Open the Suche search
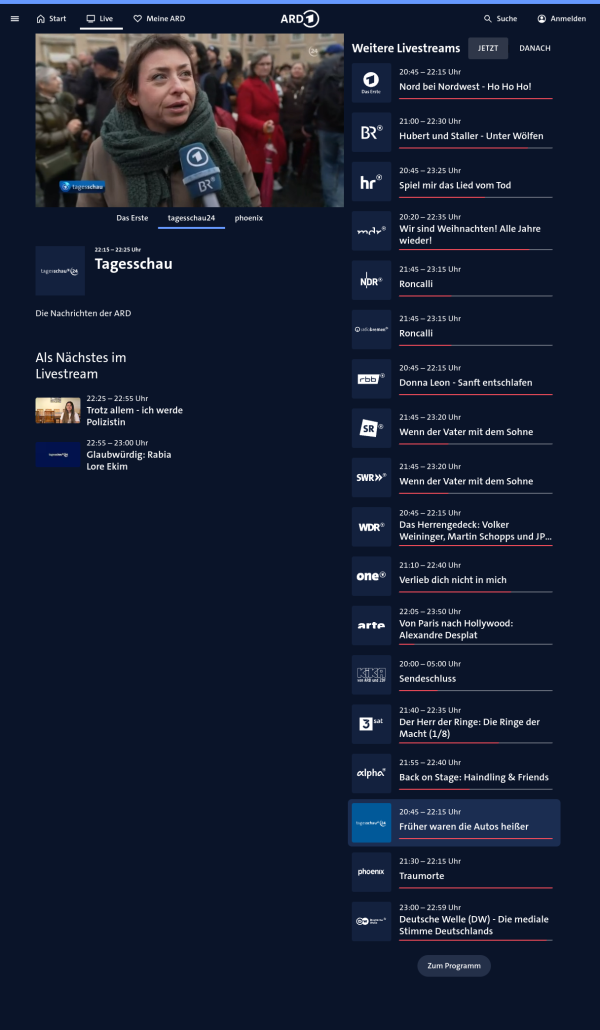Viewport: 600px width, 1030px height. pyautogui.click(x=500, y=18)
